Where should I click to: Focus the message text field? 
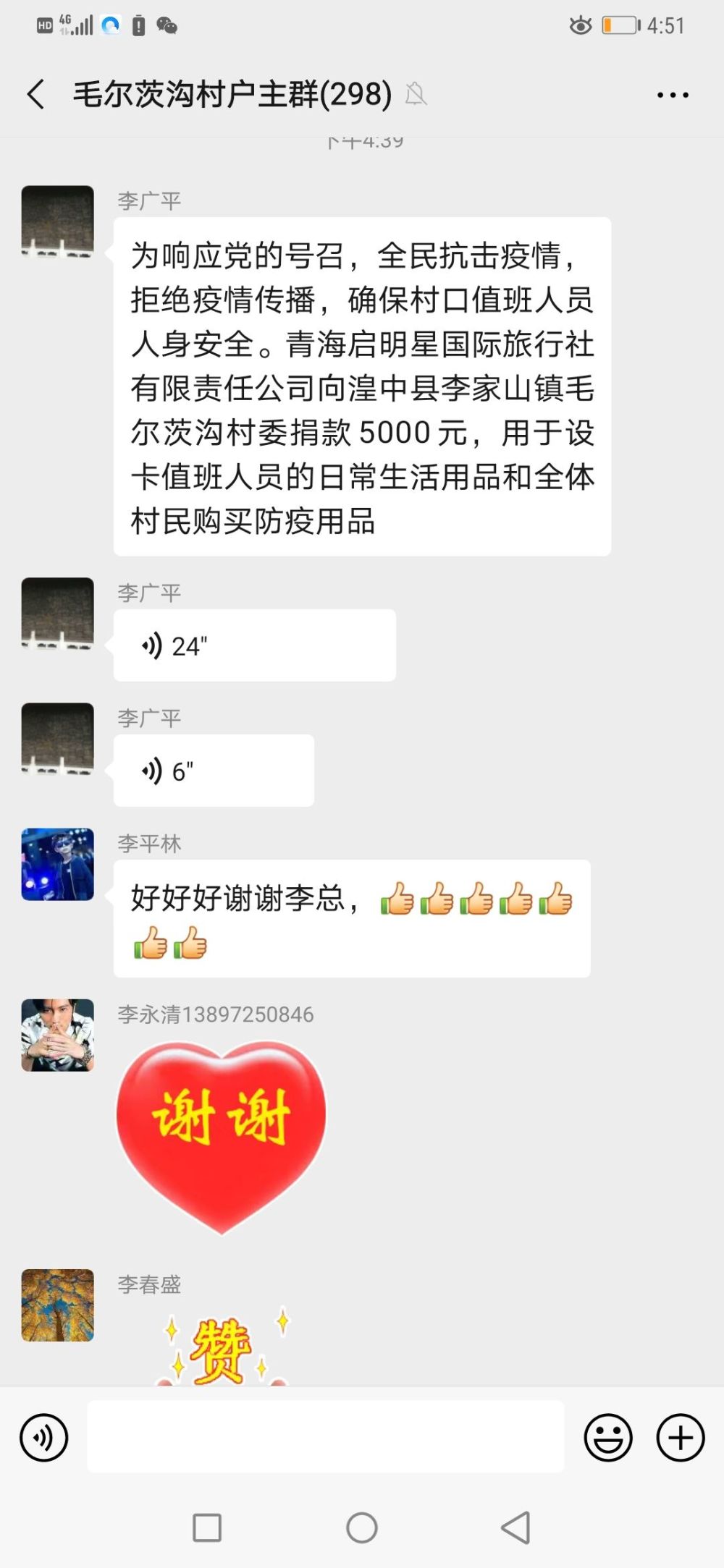(x=326, y=1436)
